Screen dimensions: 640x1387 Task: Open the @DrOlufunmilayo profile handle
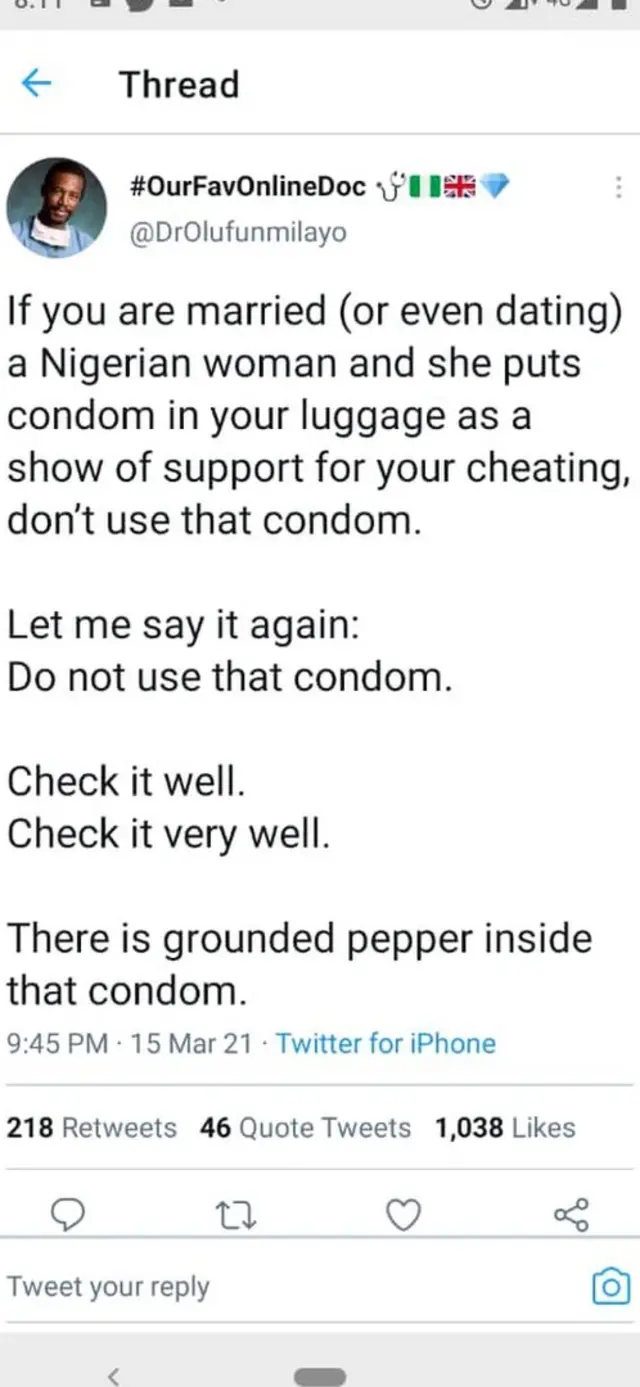point(238,232)
